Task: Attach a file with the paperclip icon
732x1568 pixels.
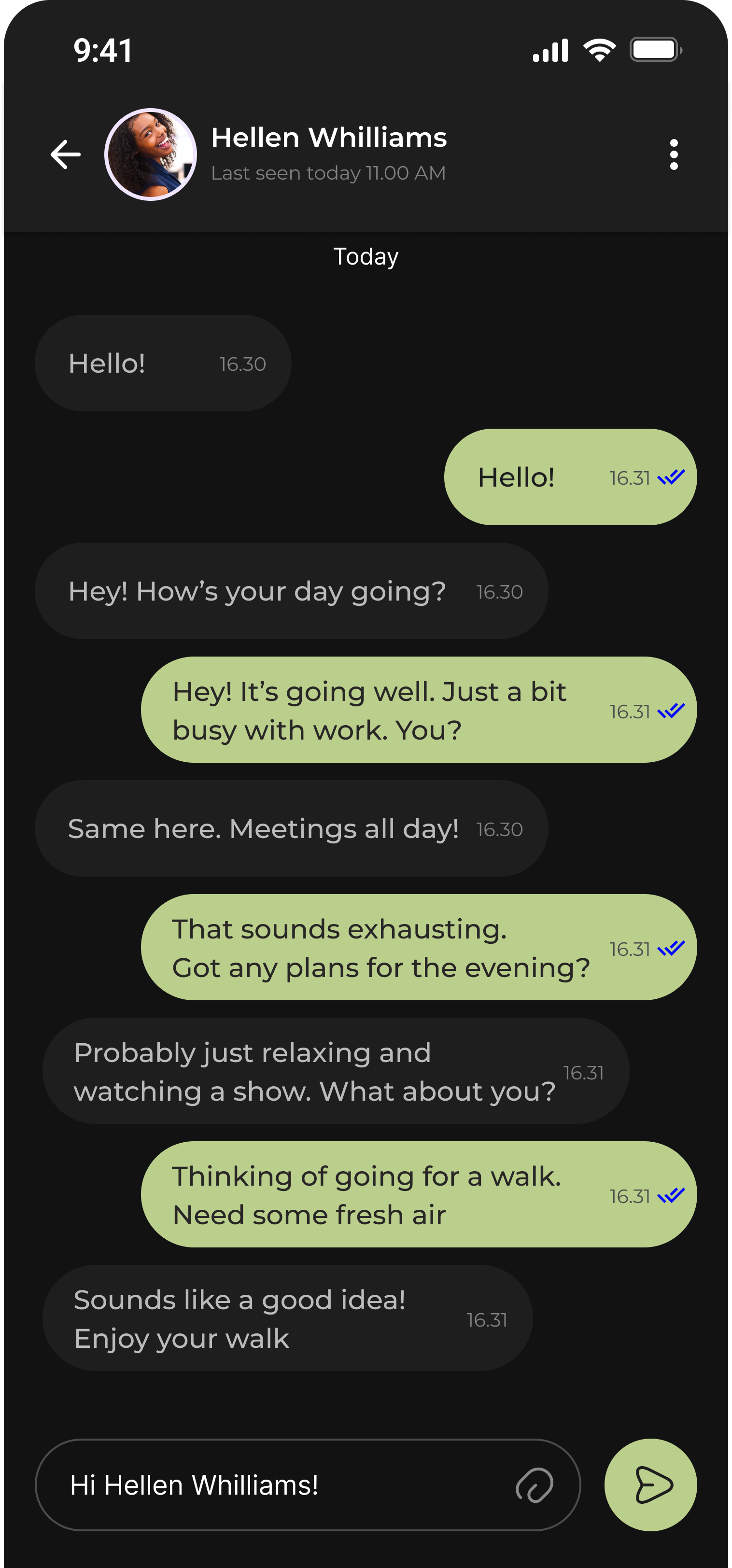Action: click(534, 1485)
